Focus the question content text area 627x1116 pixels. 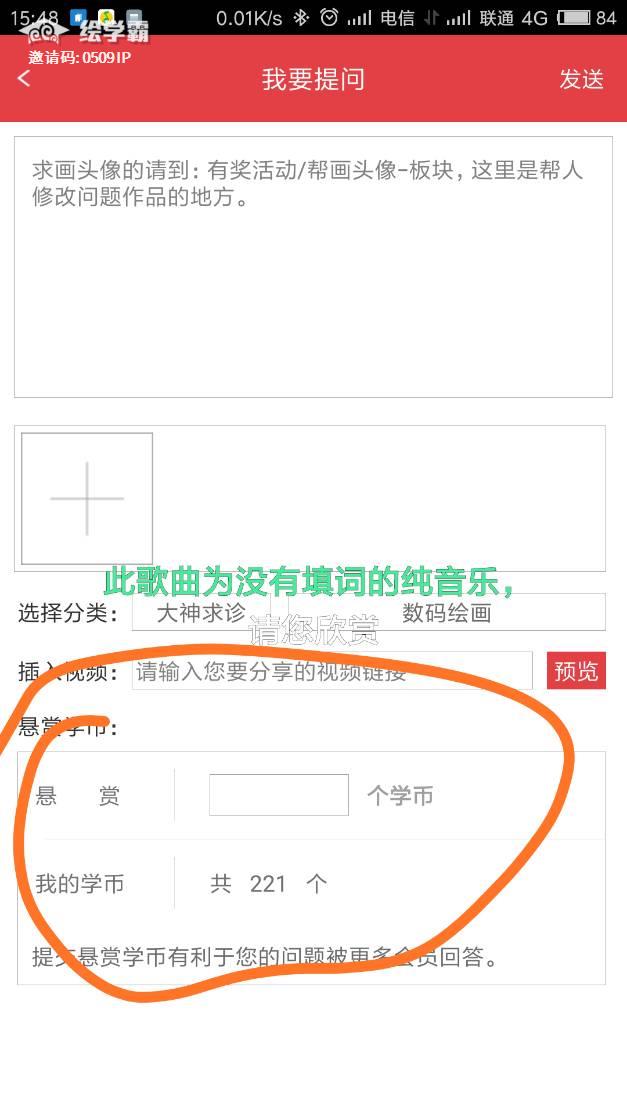[x=312, y=267]
